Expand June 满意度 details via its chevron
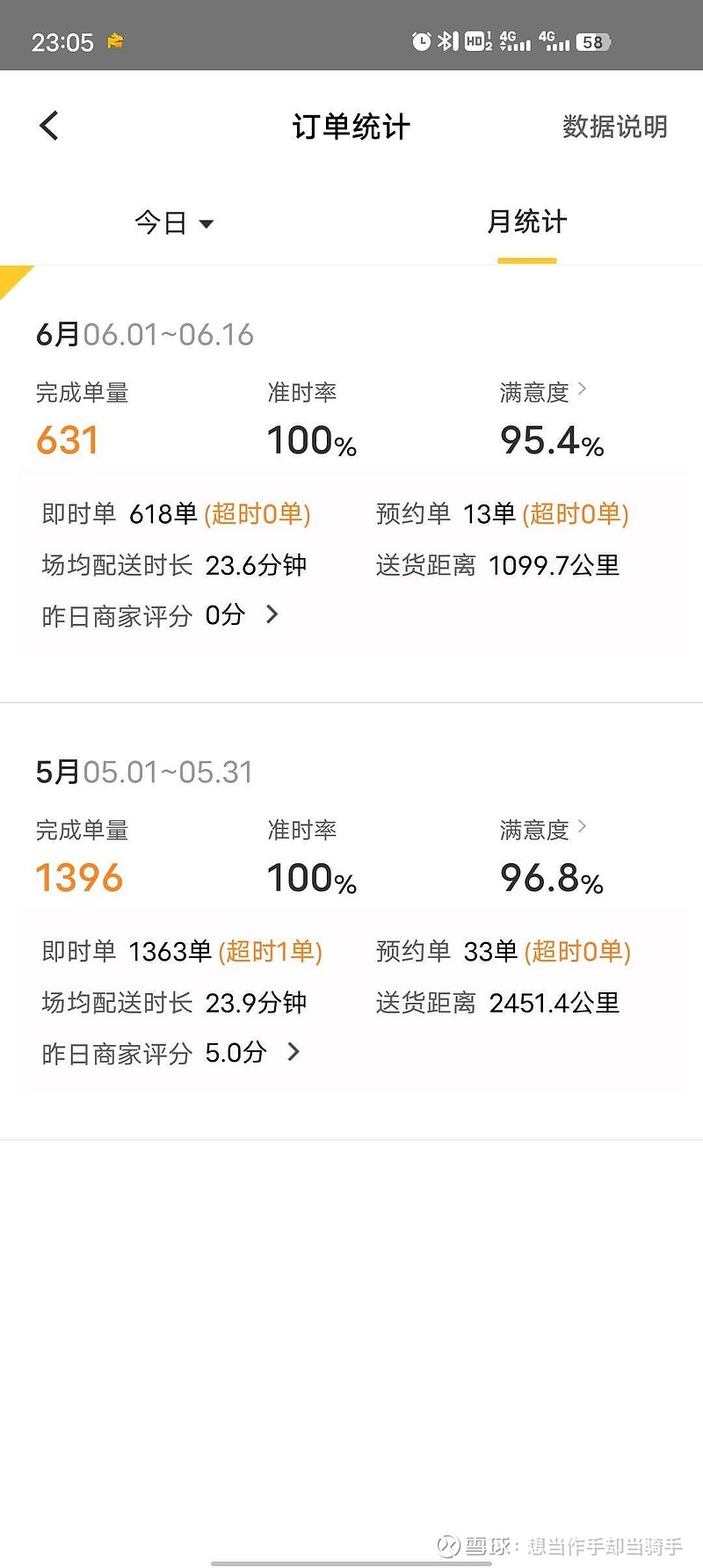Screen dimensions: 703x1568 582,390
